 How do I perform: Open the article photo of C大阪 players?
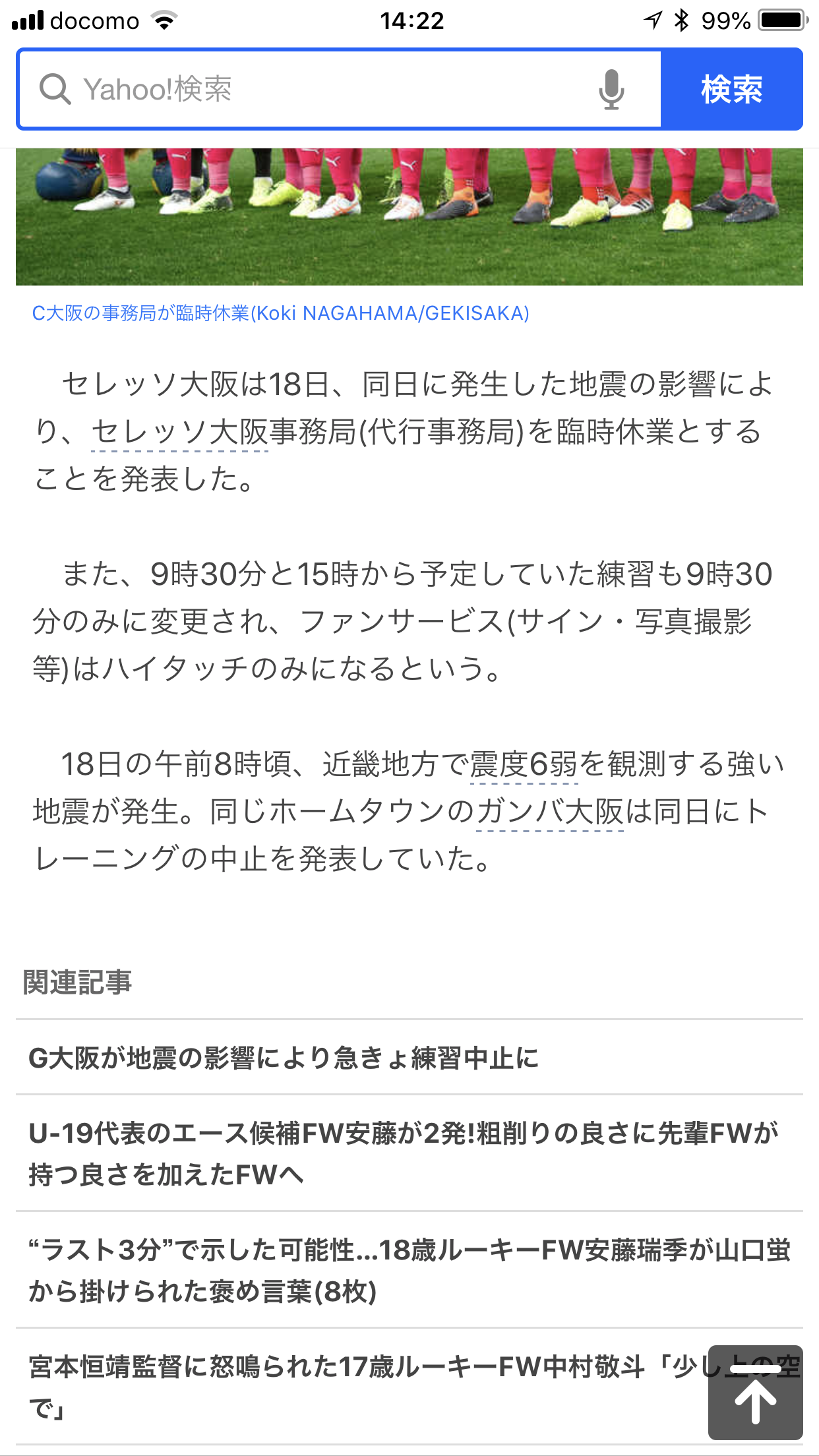(x=409, y=216)
